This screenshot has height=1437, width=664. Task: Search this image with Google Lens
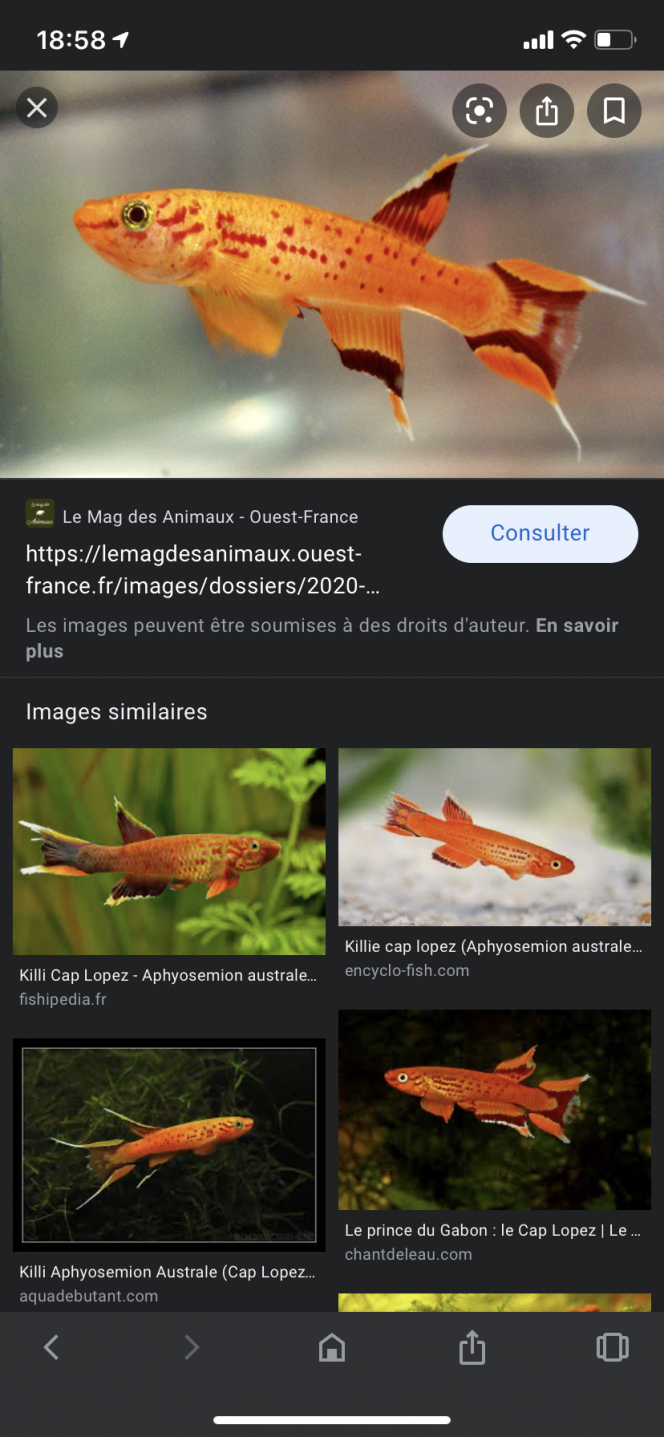click(x=479, y=111)
